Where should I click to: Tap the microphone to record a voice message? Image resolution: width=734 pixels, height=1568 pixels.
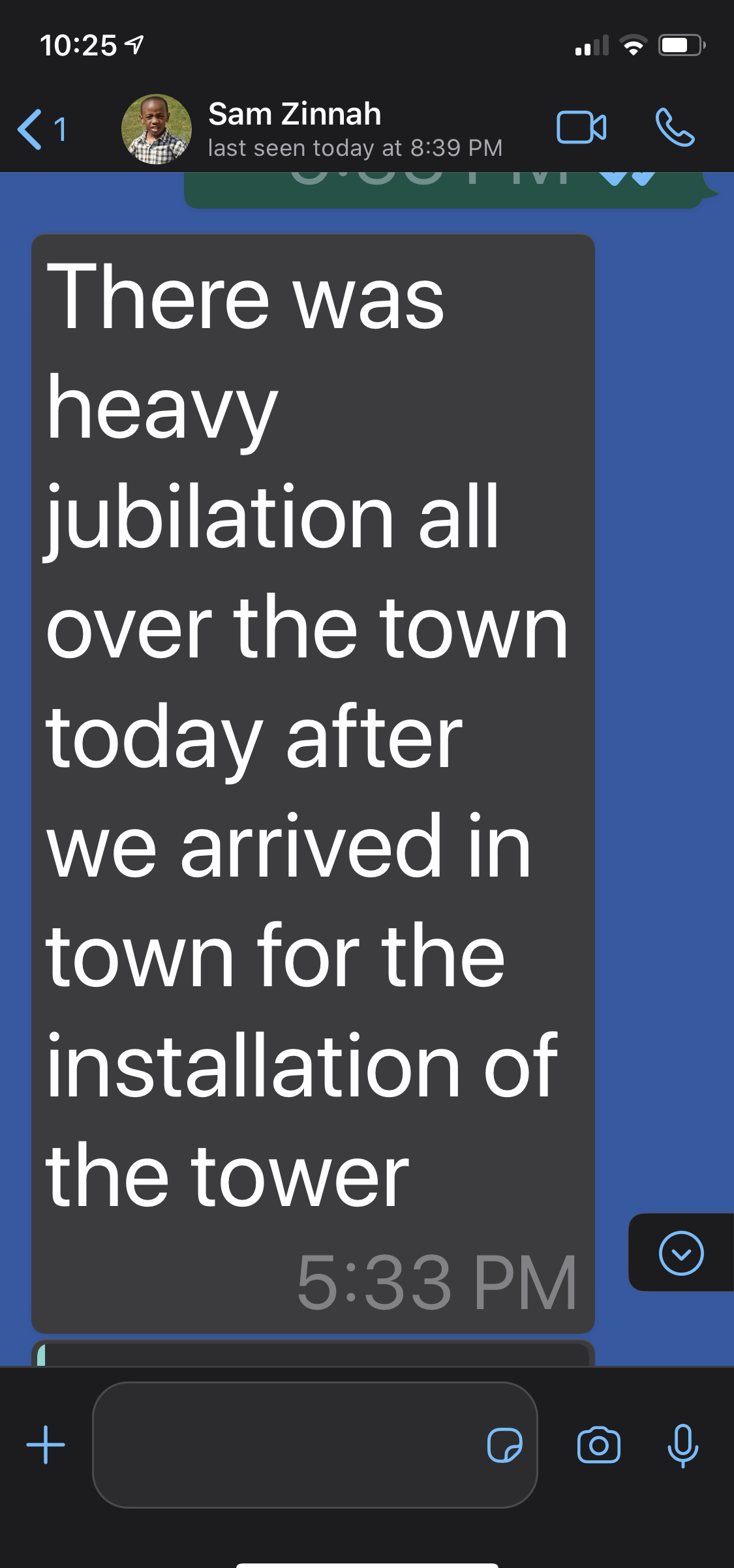click(682, 1445)
